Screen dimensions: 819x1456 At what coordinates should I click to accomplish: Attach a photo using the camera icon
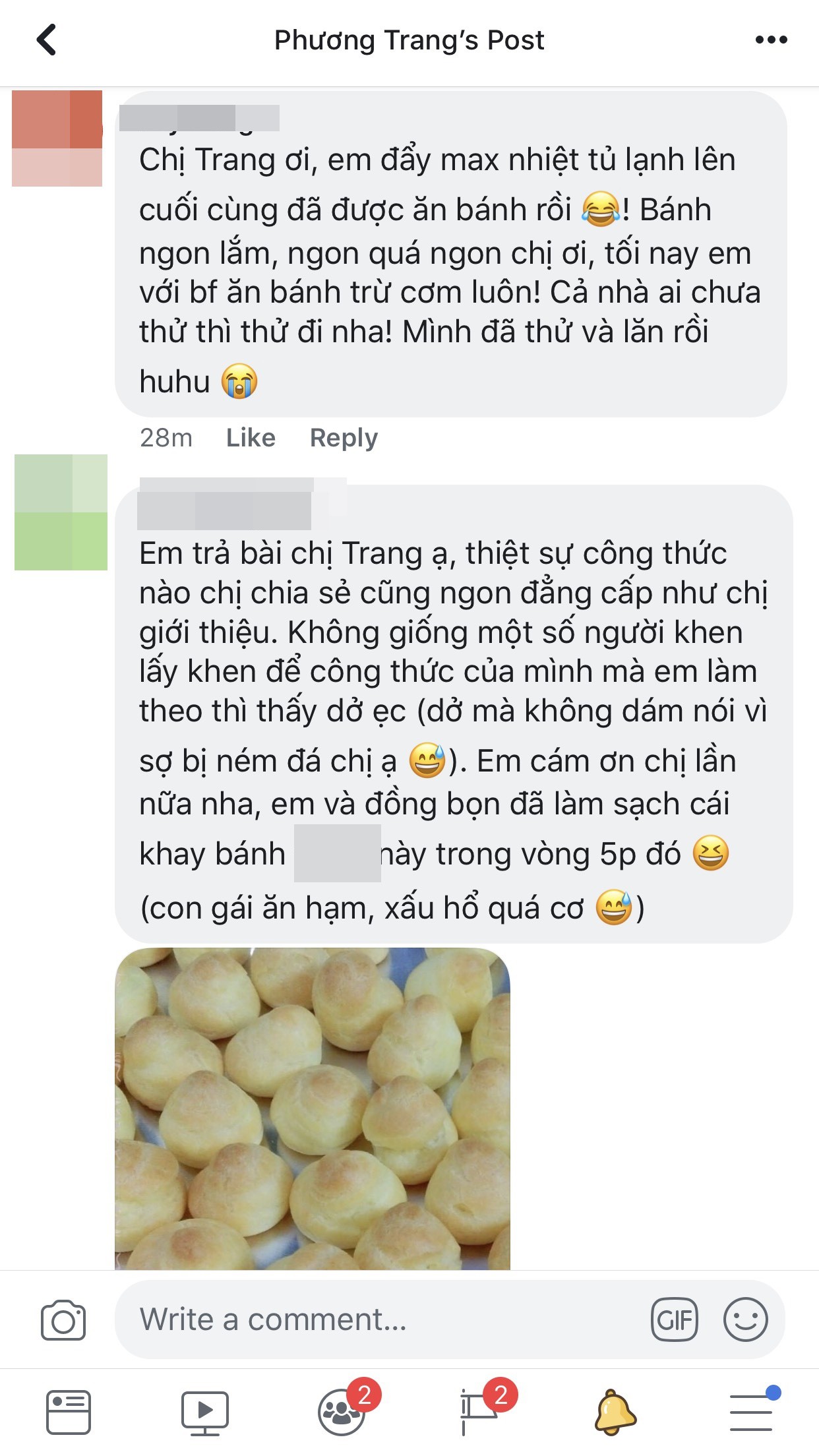point(63,1320)
